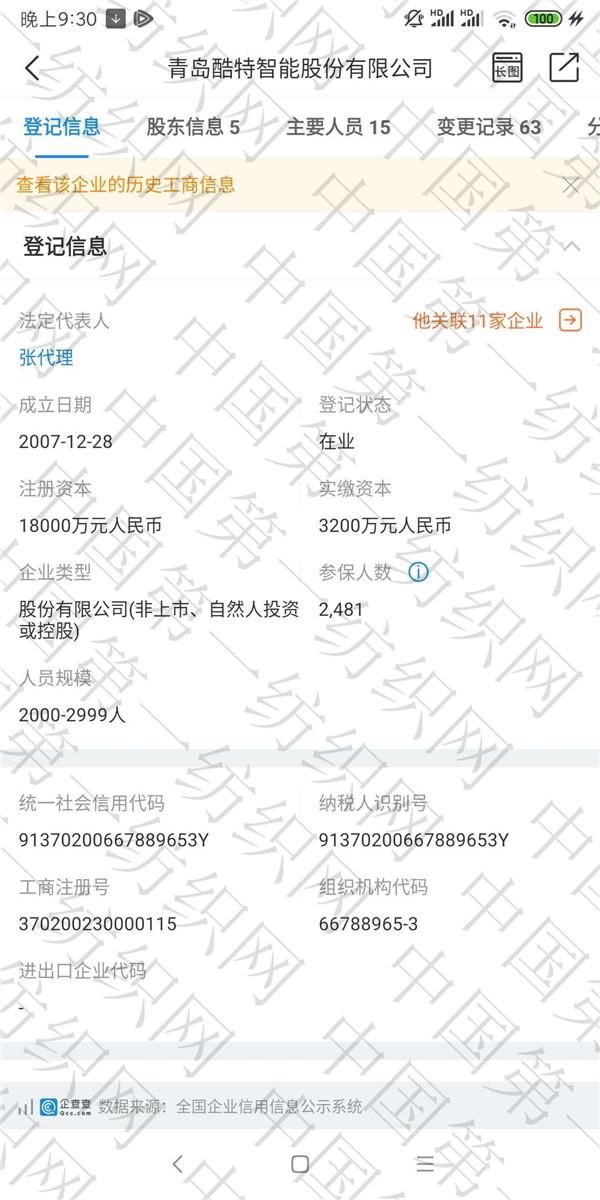600x1200 pixels.
Task: View the 变更记录 tab
Action: click(x=488, y=127)
